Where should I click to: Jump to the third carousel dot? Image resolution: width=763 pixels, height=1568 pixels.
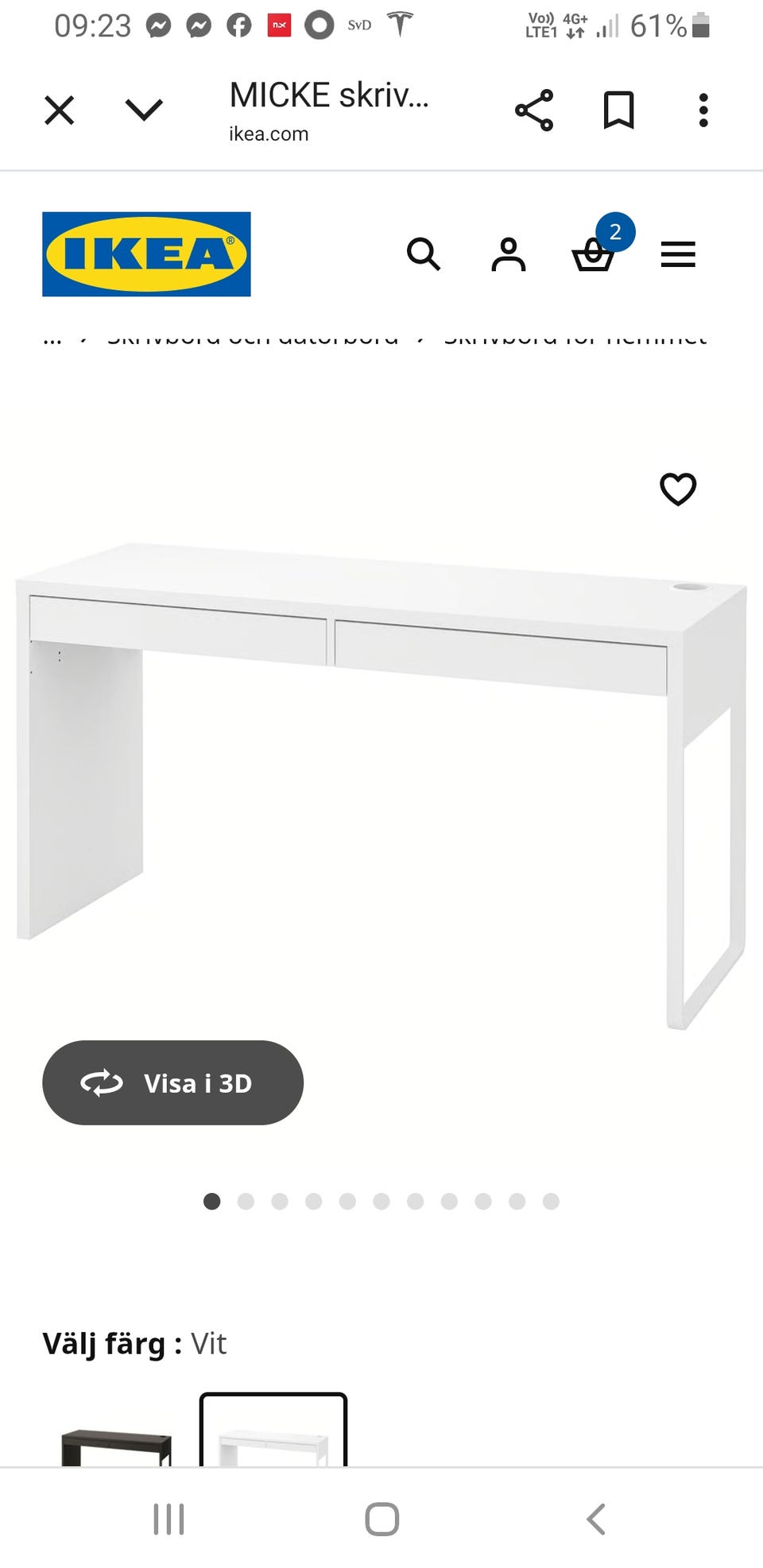pyautogui.click(x=281, y=1202)
